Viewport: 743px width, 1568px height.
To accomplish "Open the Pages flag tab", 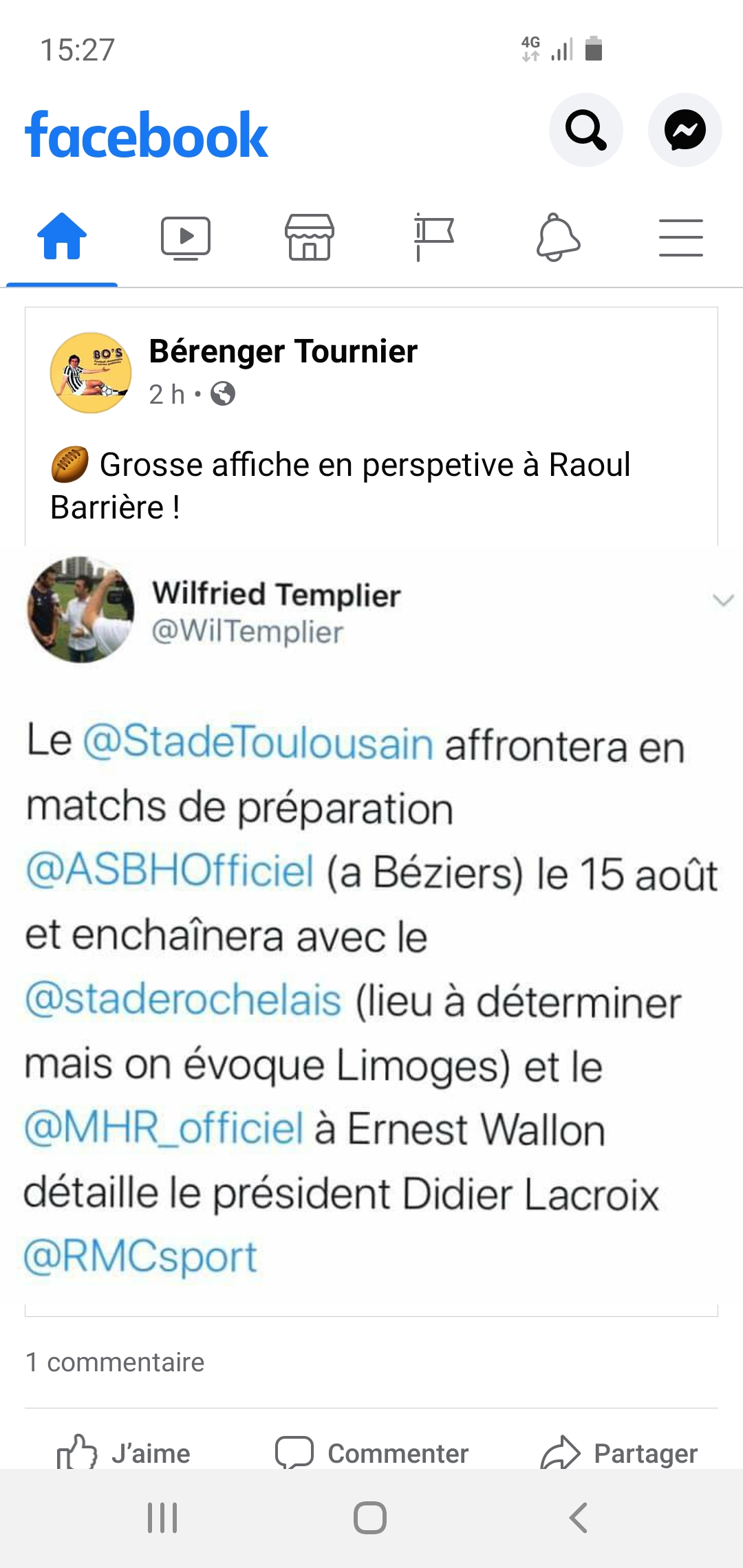I will coord(433,237).
